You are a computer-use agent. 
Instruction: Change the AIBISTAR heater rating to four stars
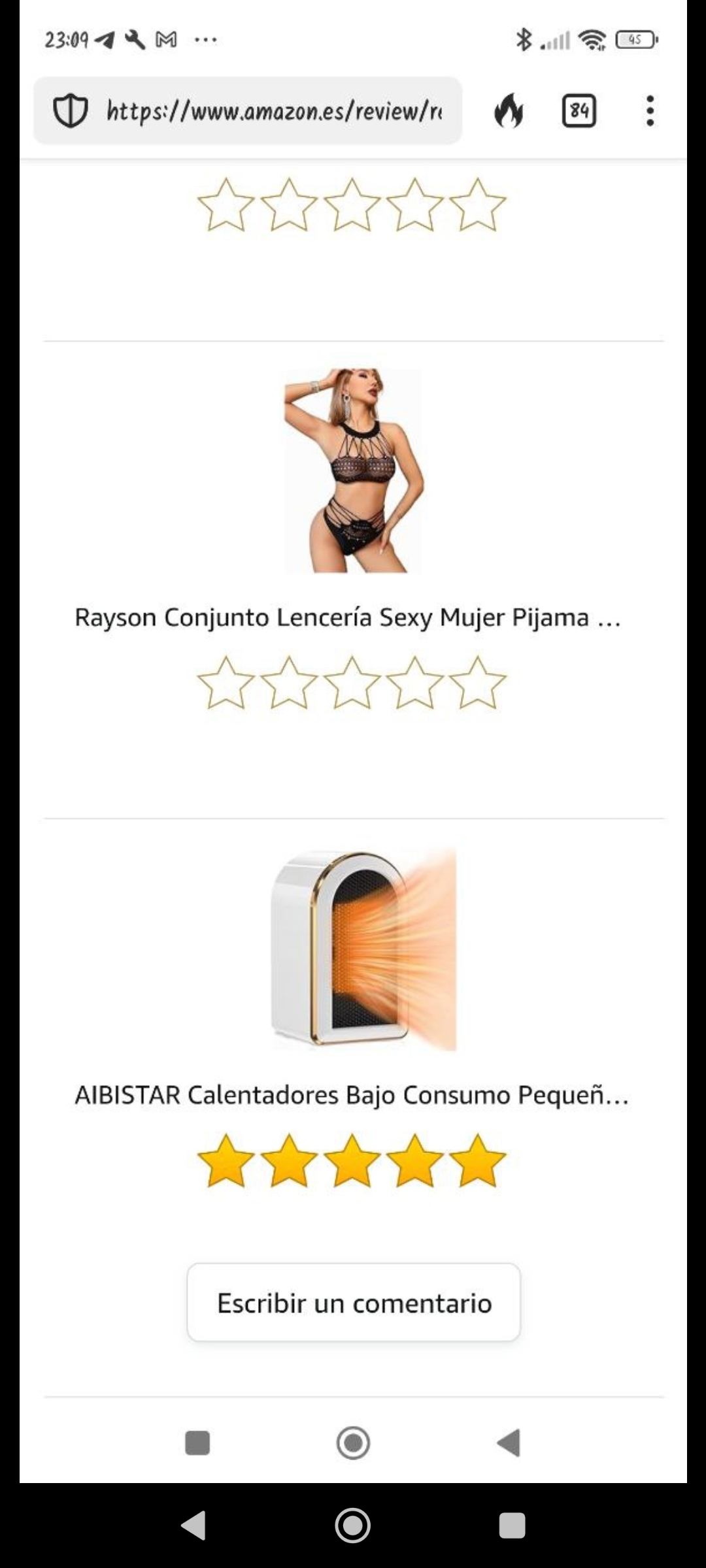pos(414,1161)
